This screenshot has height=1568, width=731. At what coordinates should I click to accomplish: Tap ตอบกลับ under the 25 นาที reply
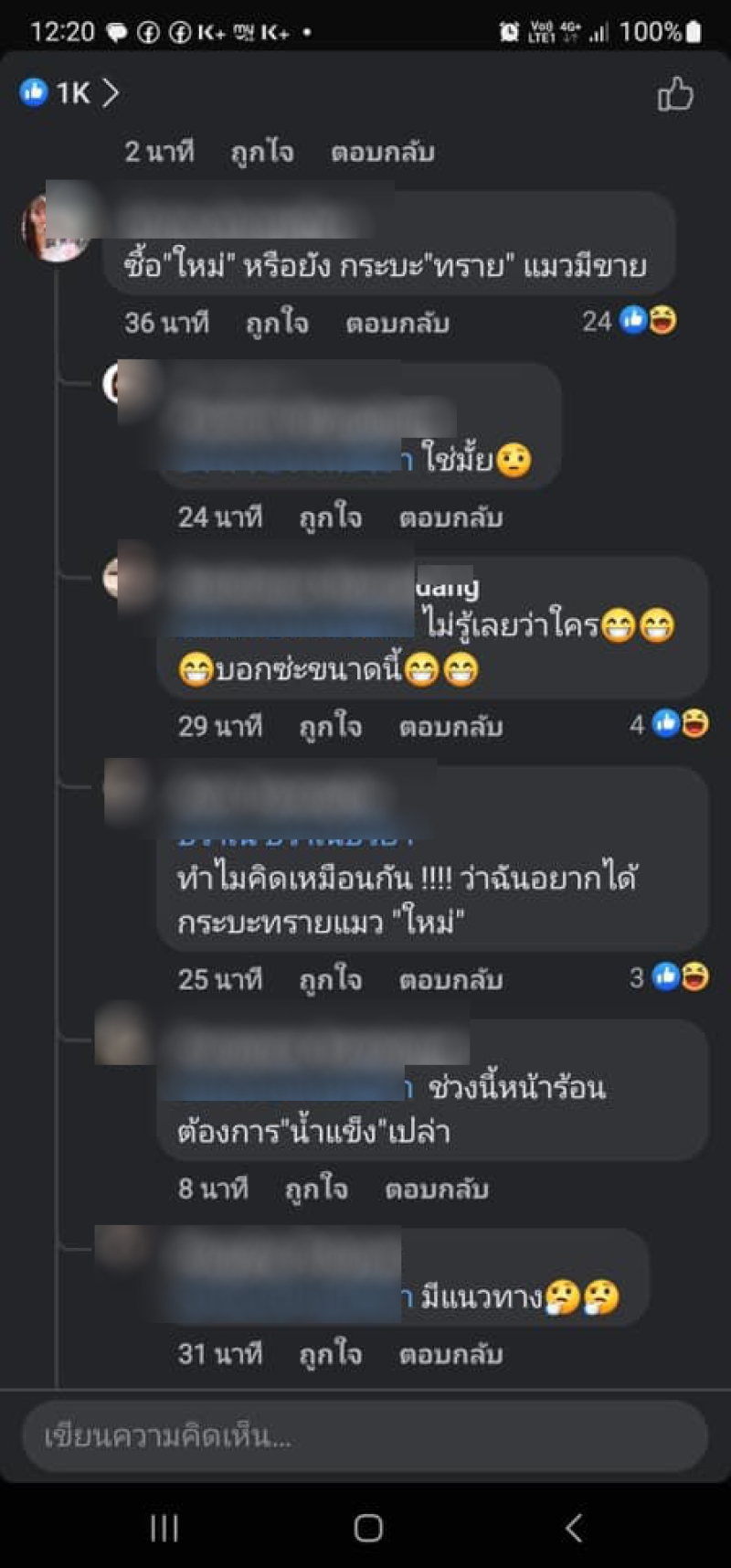[450, 980]
